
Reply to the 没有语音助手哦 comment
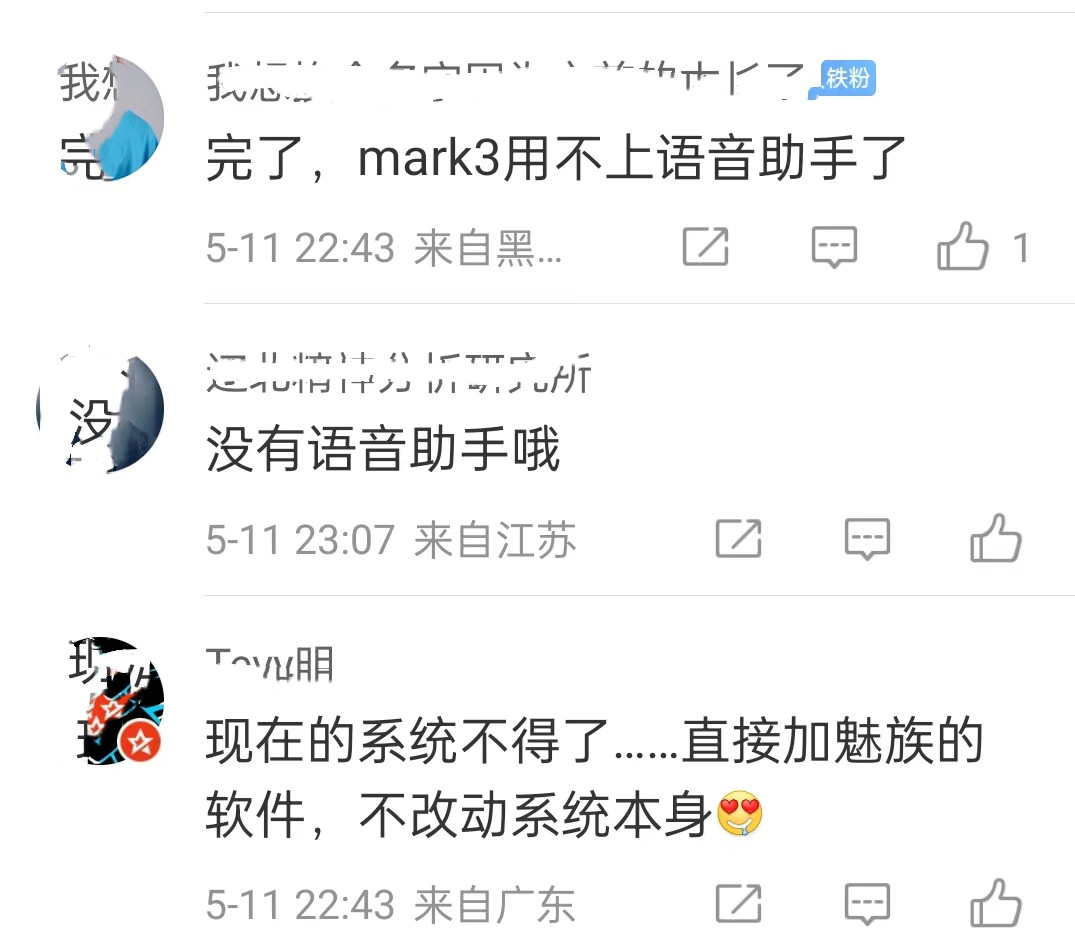(866, 540)
